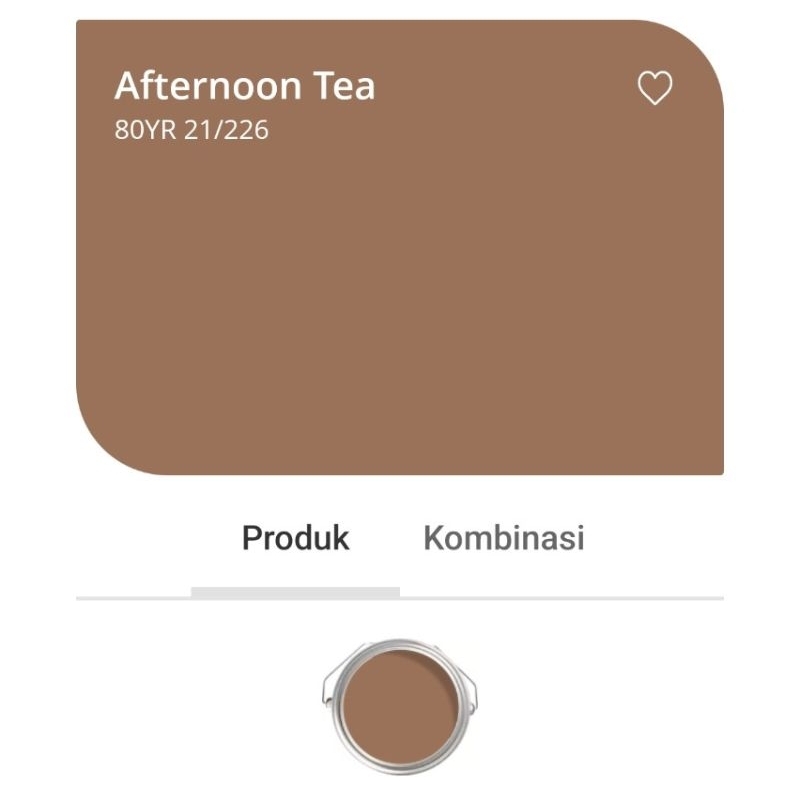
Task: Switch to the Kombinasi tab
Action: [503, 538]
